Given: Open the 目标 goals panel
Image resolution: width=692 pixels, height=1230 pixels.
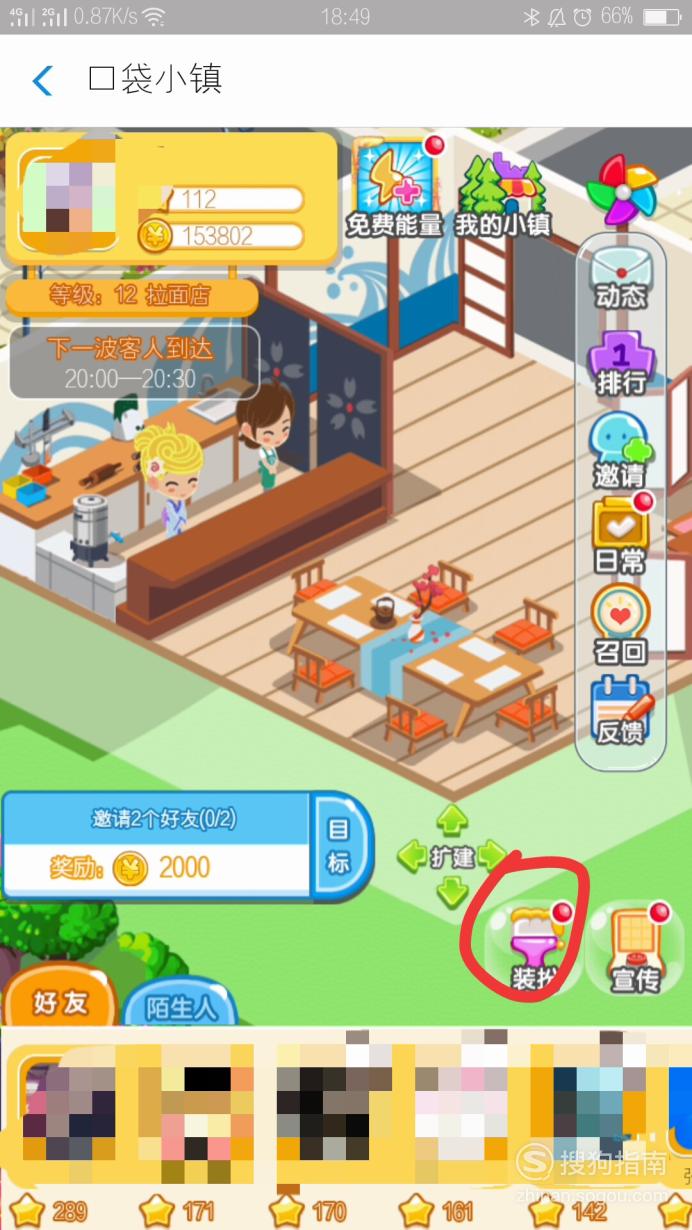Looking at the screenshot, I should click(x=340, y=845).
